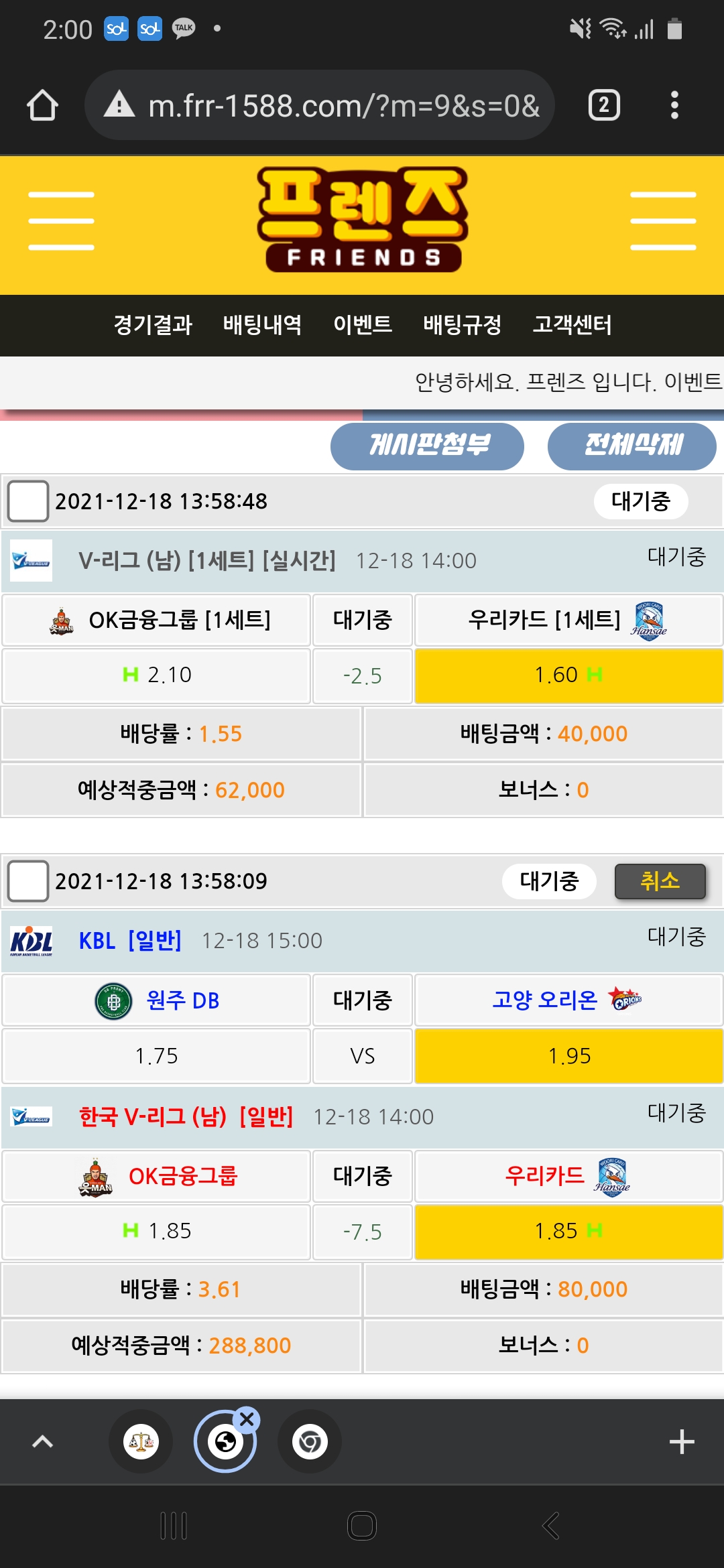Open 배팅내역 page

262,325
